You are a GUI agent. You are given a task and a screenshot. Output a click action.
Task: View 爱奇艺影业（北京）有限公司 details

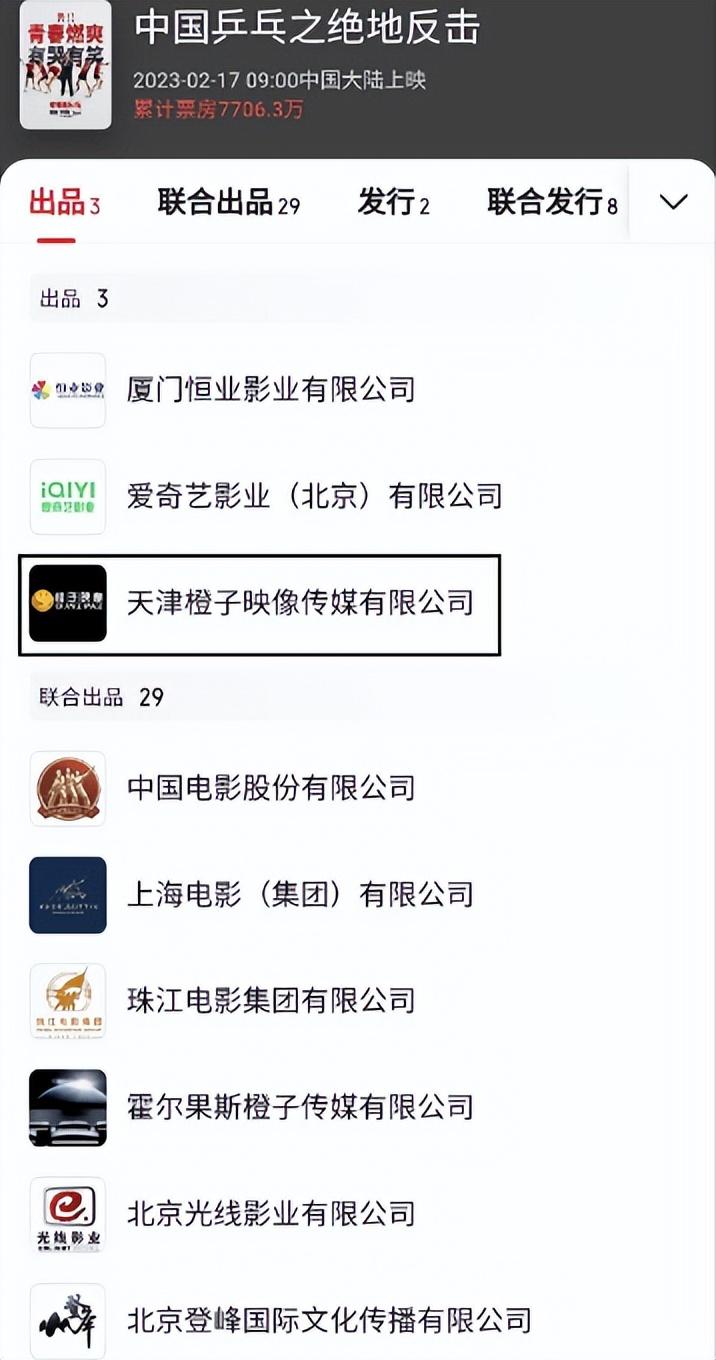[314, 496]
